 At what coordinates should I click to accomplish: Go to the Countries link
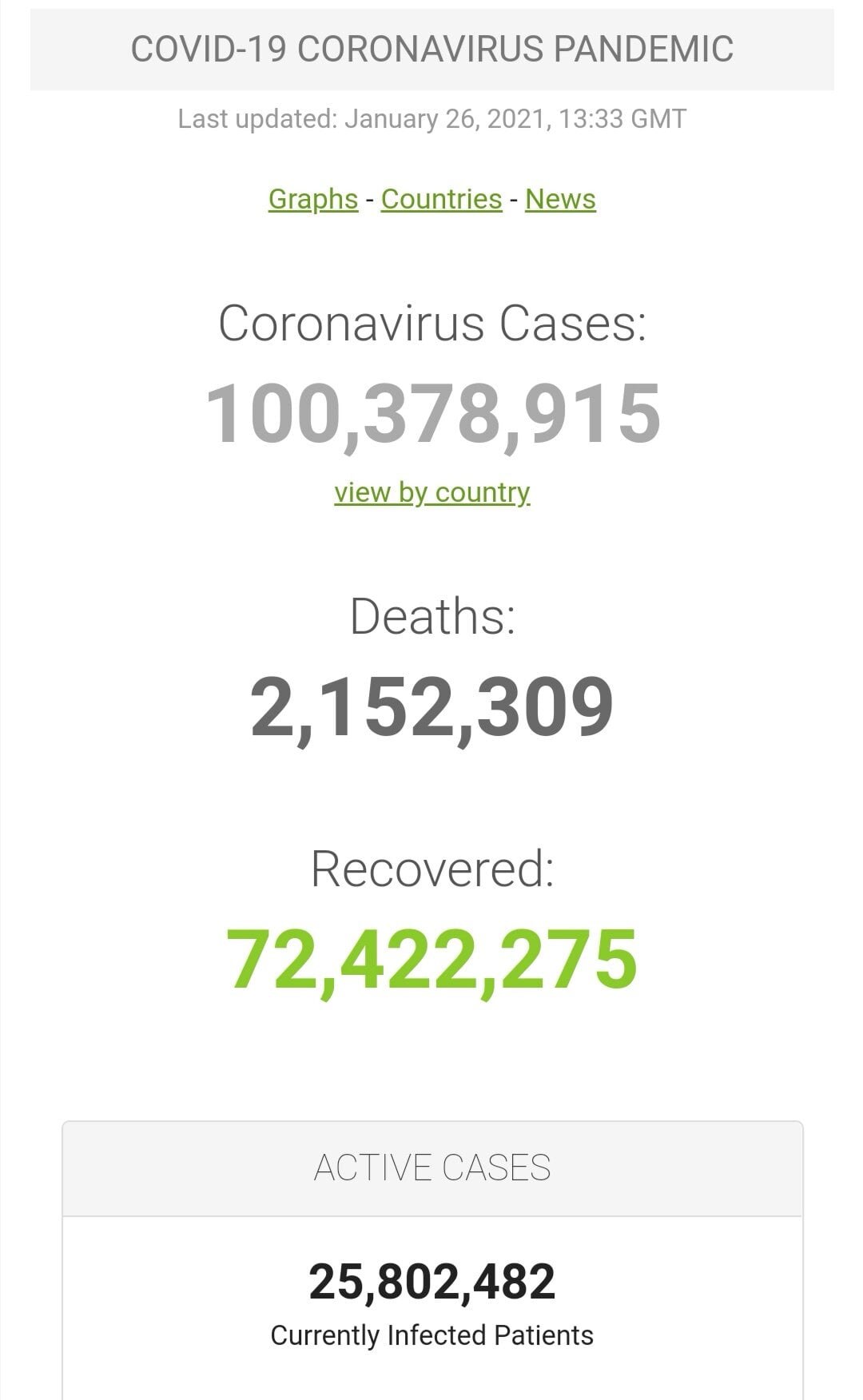[x=441, y=199]
